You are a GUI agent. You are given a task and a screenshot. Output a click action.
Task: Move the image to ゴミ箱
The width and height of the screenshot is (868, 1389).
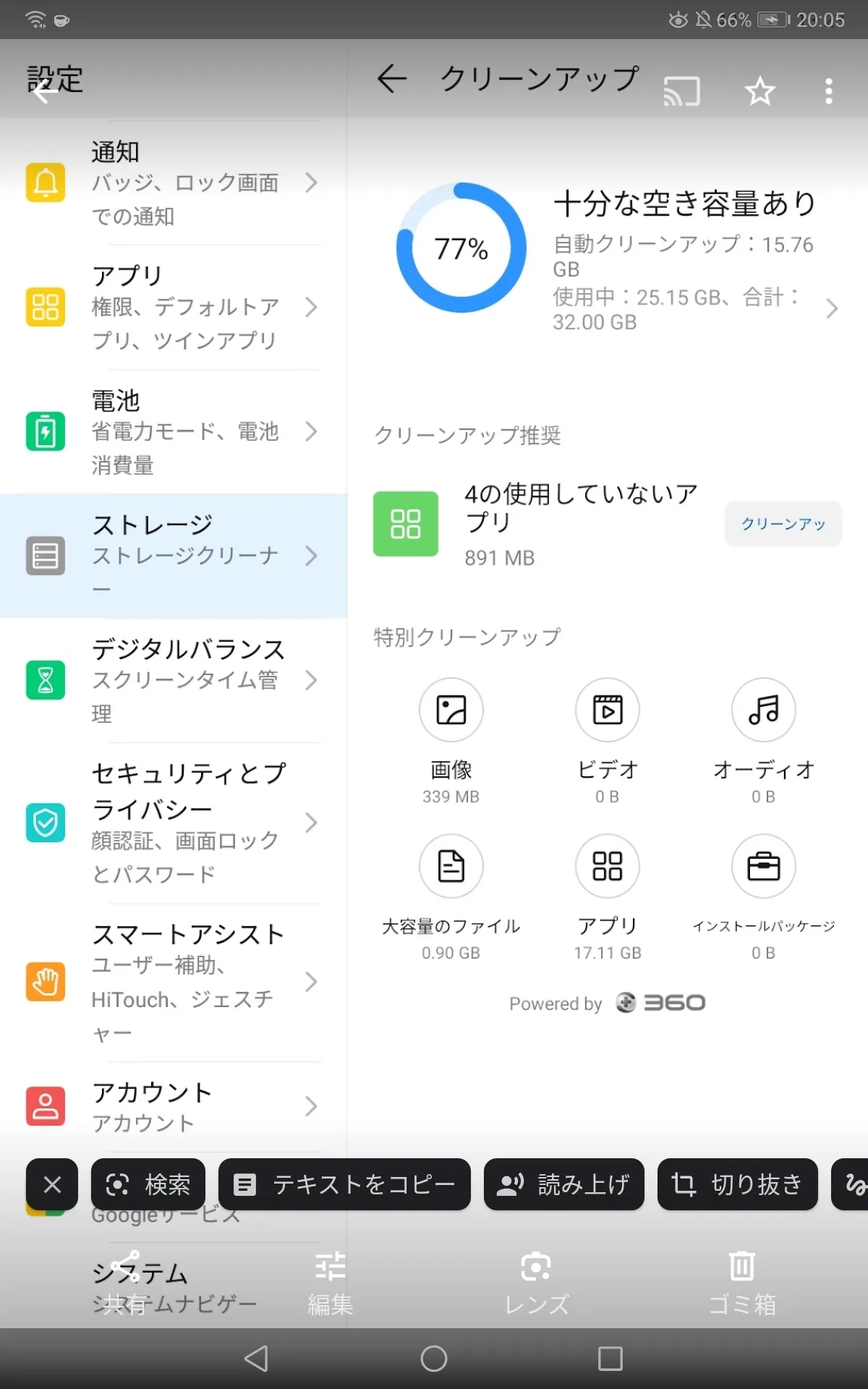[742, 1282]
